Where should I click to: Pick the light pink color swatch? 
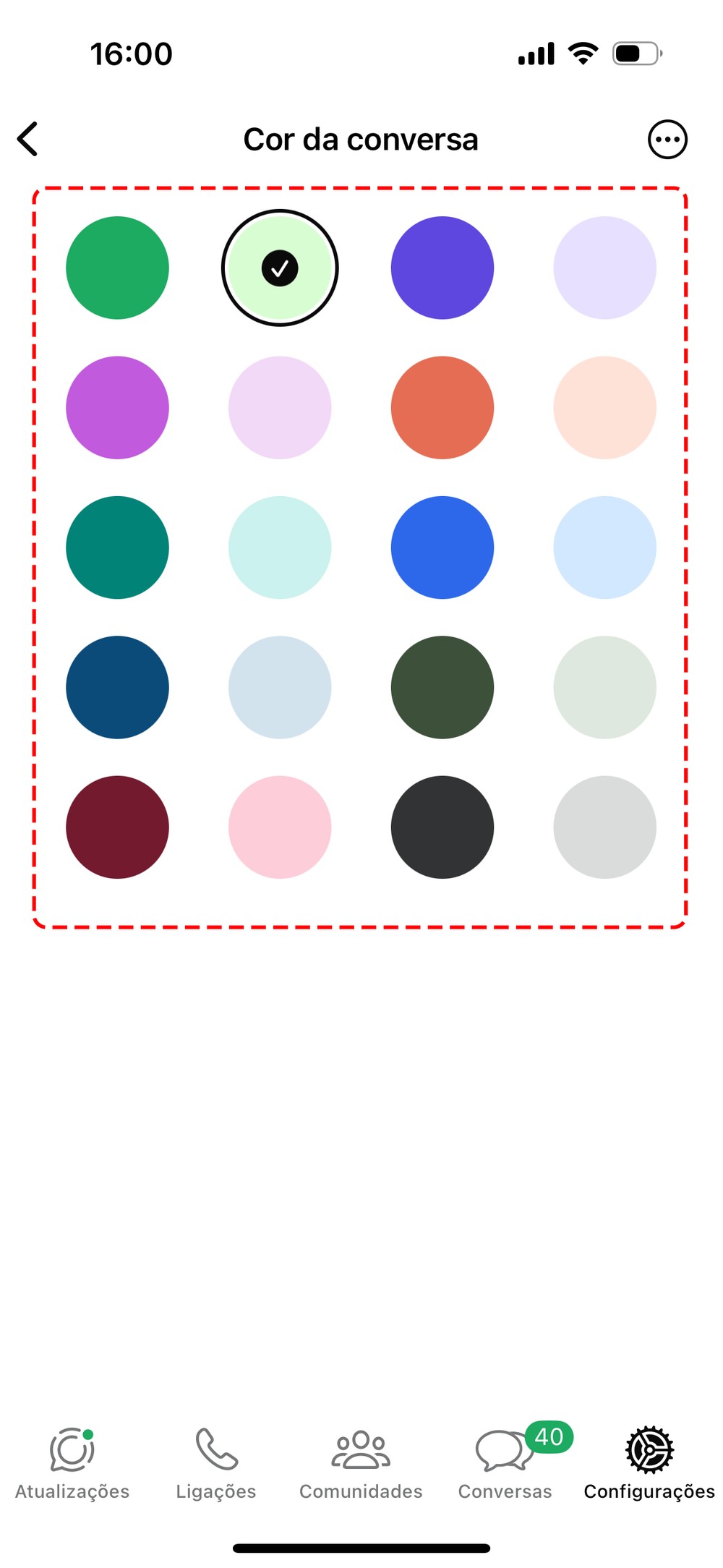[x=280, y=827]
